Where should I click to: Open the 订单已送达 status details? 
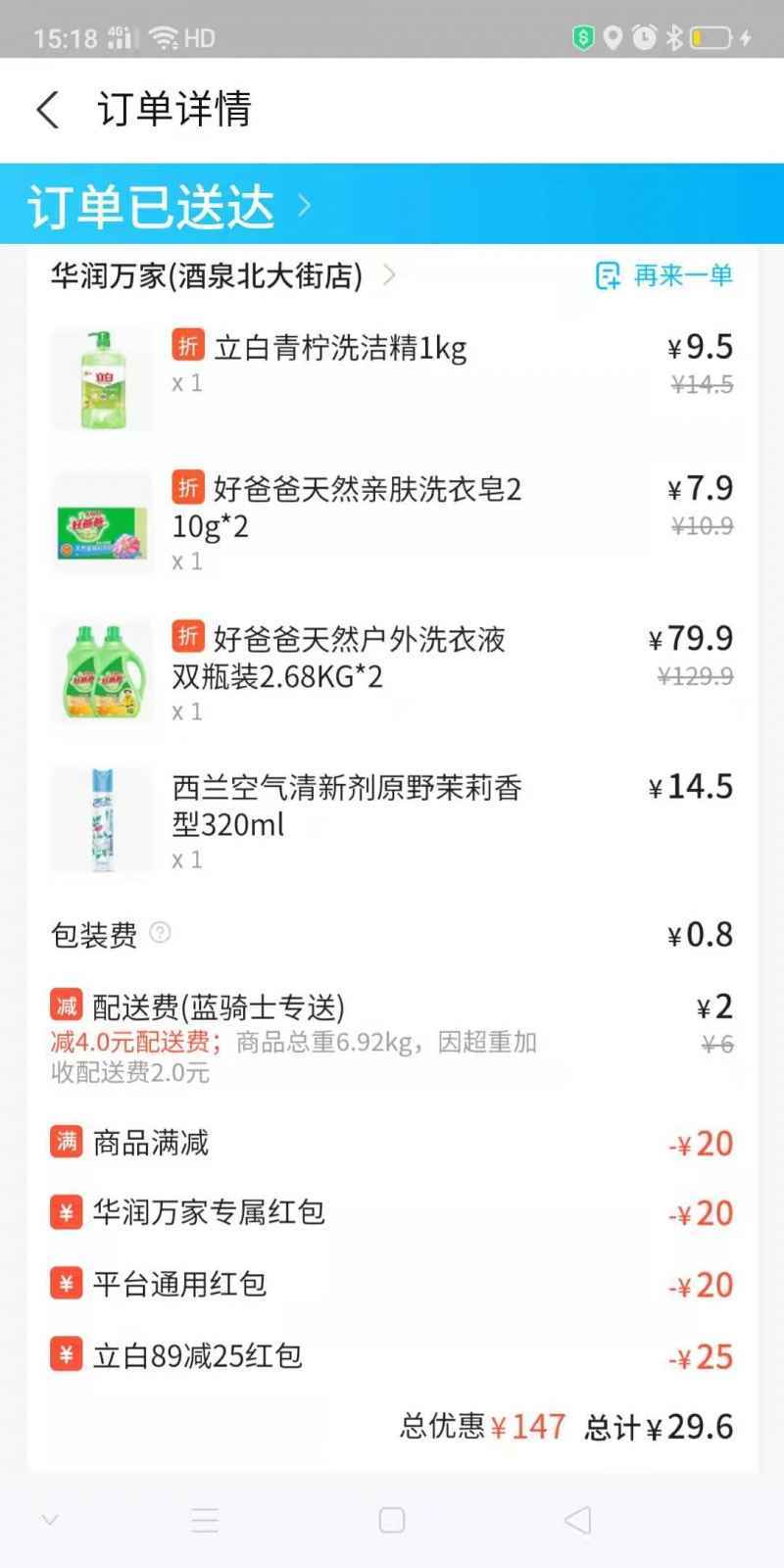click(167, 206)
